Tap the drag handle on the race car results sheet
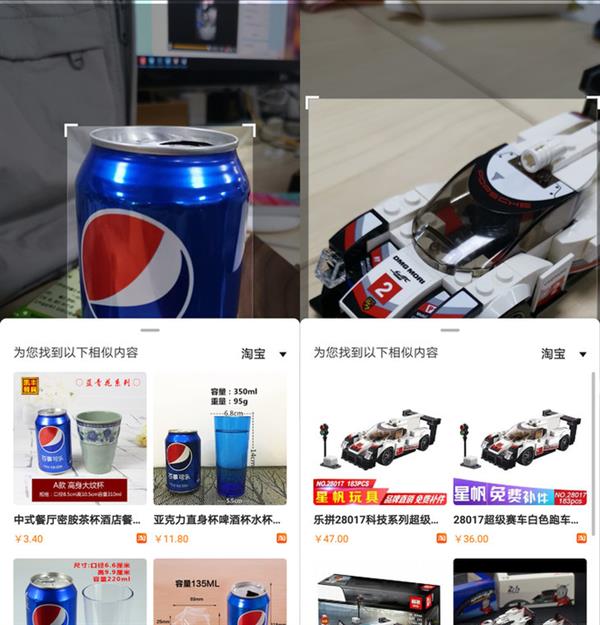The image size is (600, 625). (x=450, y=329)
